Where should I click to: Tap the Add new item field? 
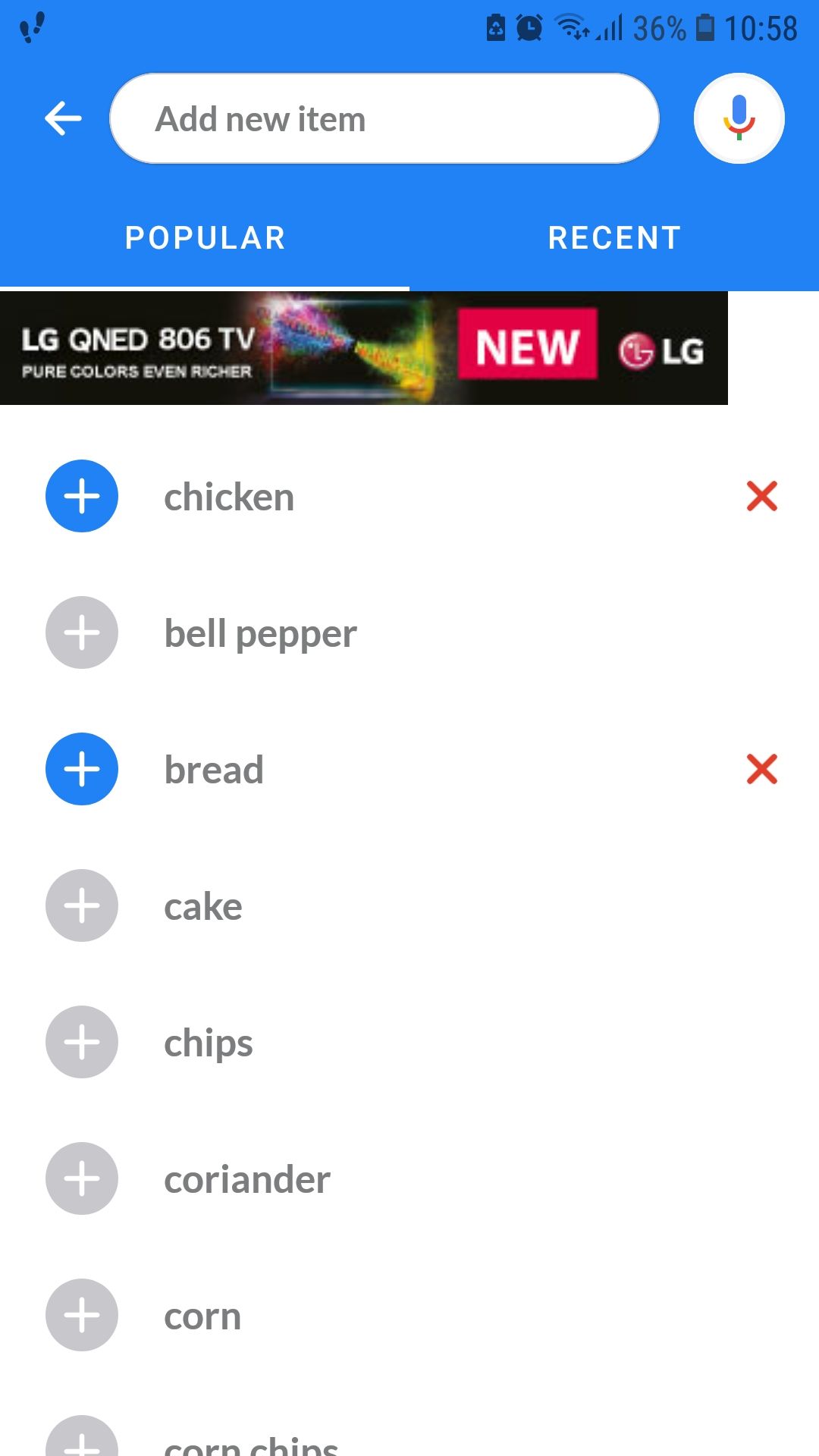[384, 118]
